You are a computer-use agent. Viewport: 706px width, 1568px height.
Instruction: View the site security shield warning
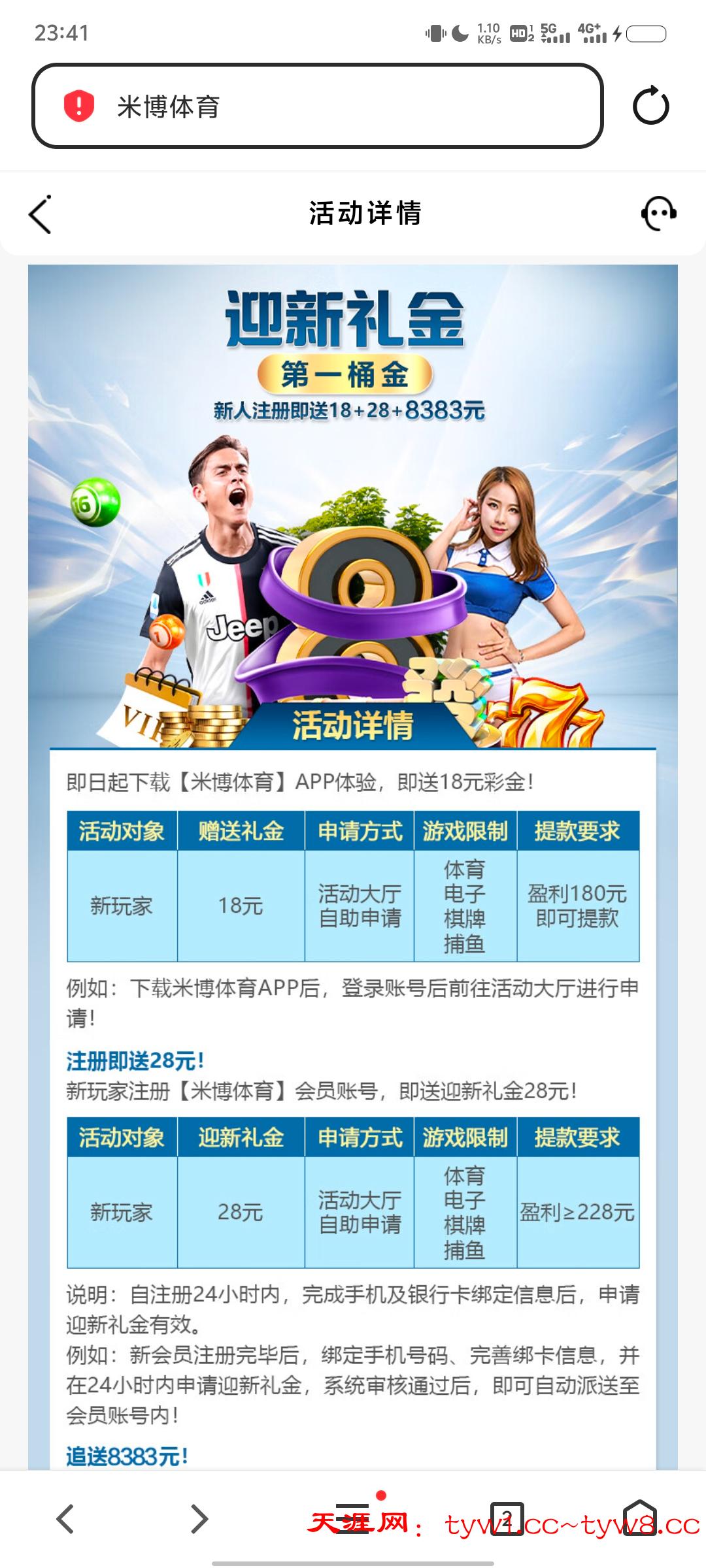tap(79, 106)
